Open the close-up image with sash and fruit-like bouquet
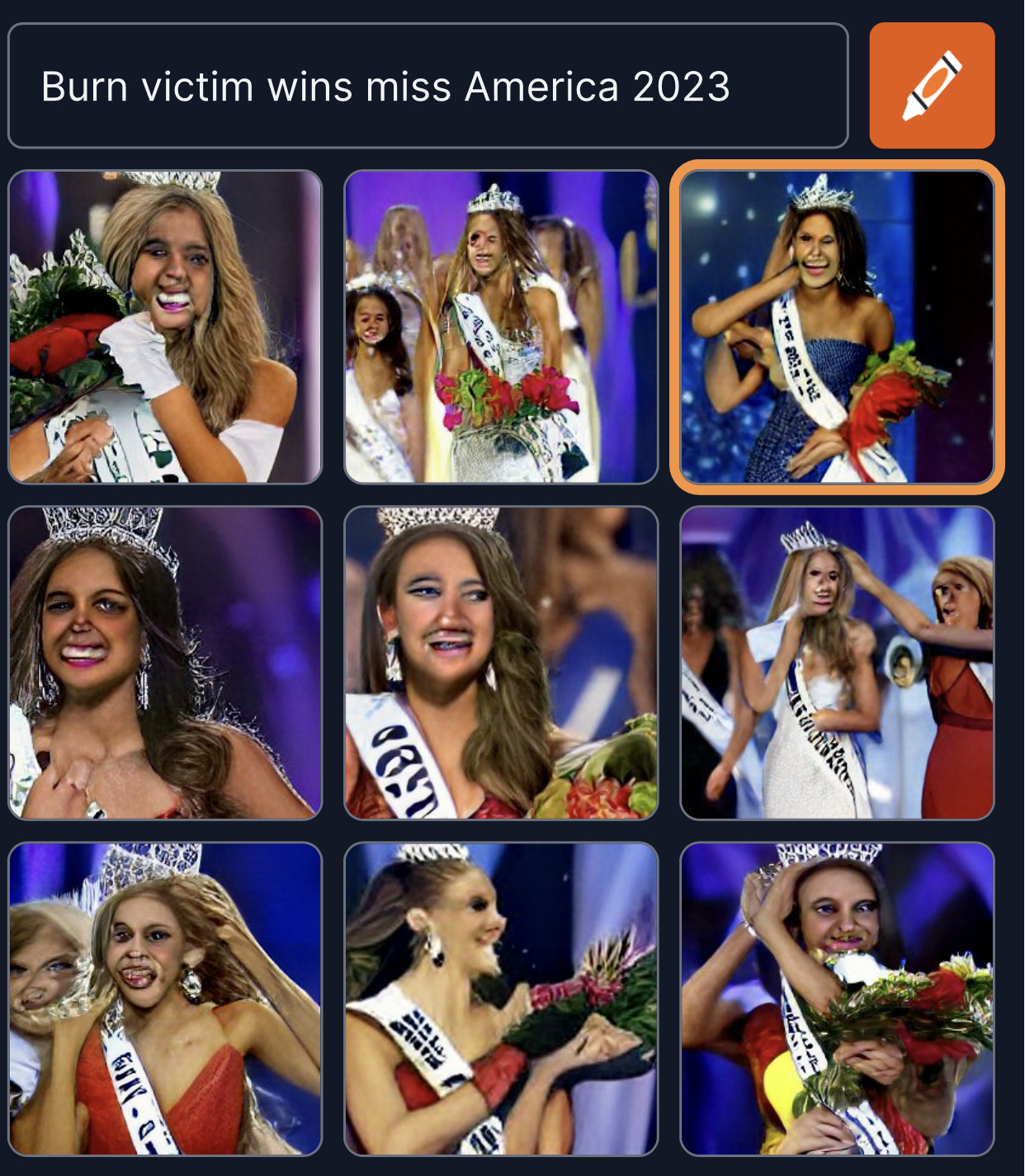Viewport: 1025px width, 1176px height. coord(501,663)
